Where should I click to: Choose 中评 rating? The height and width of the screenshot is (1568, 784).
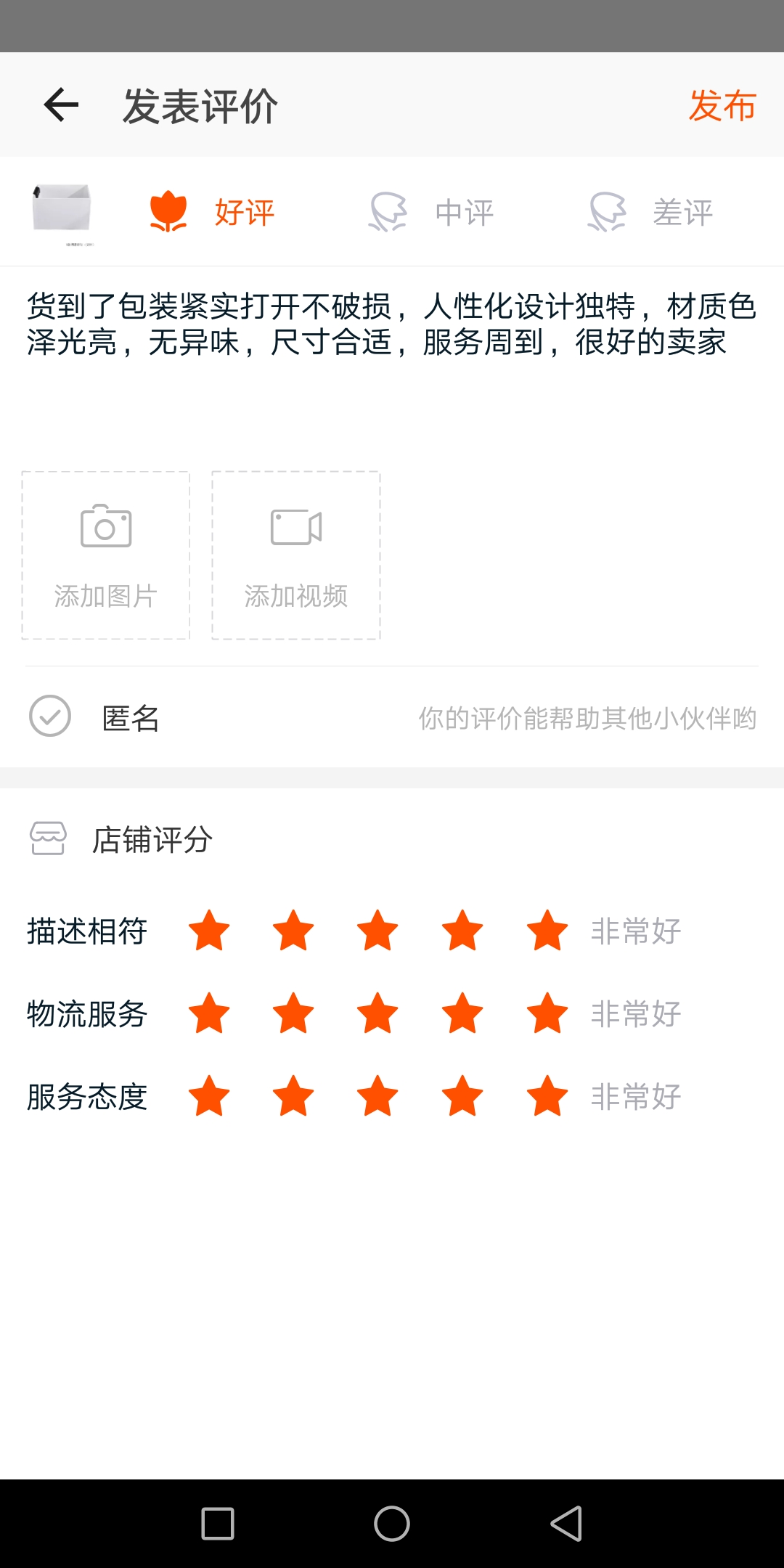coord(431,212)
